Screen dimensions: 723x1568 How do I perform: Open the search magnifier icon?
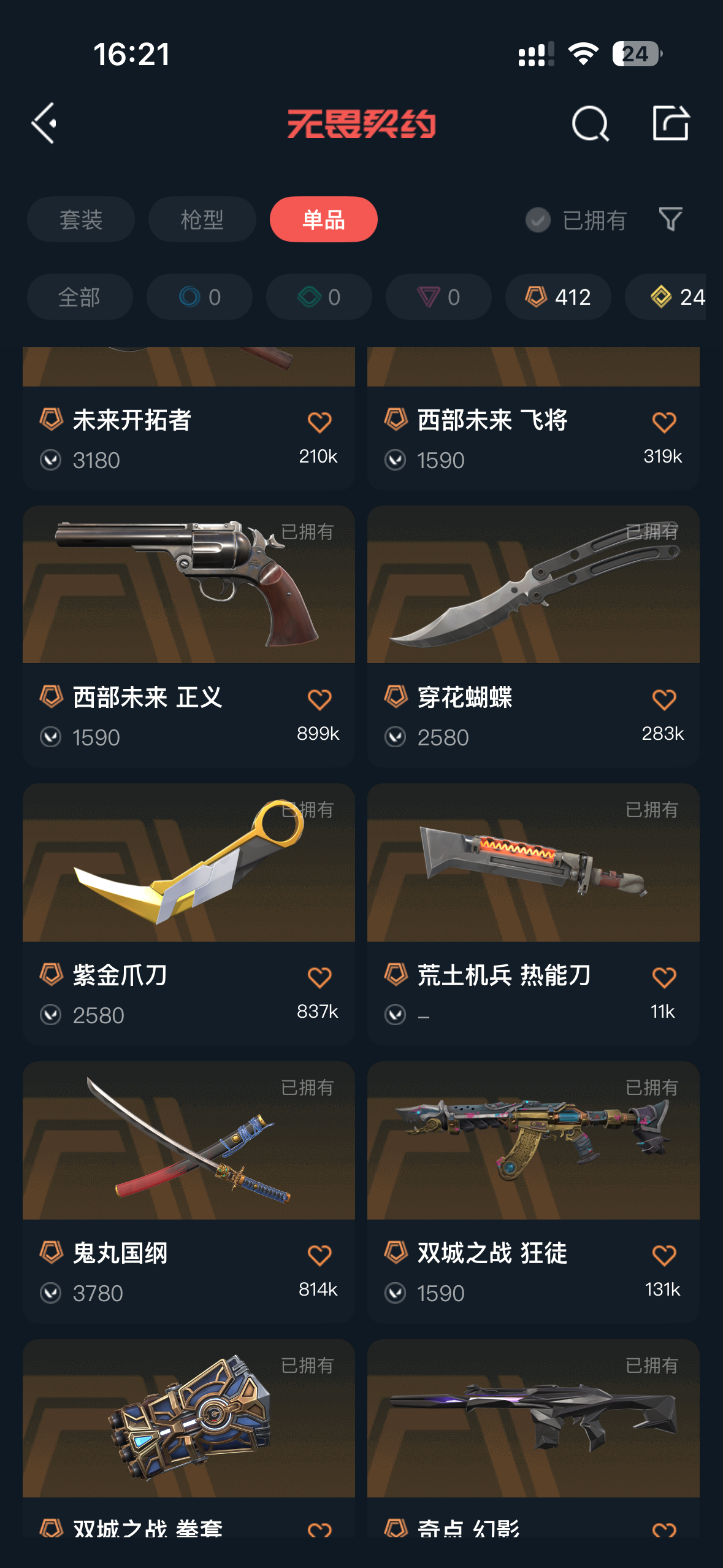[590, 124]
